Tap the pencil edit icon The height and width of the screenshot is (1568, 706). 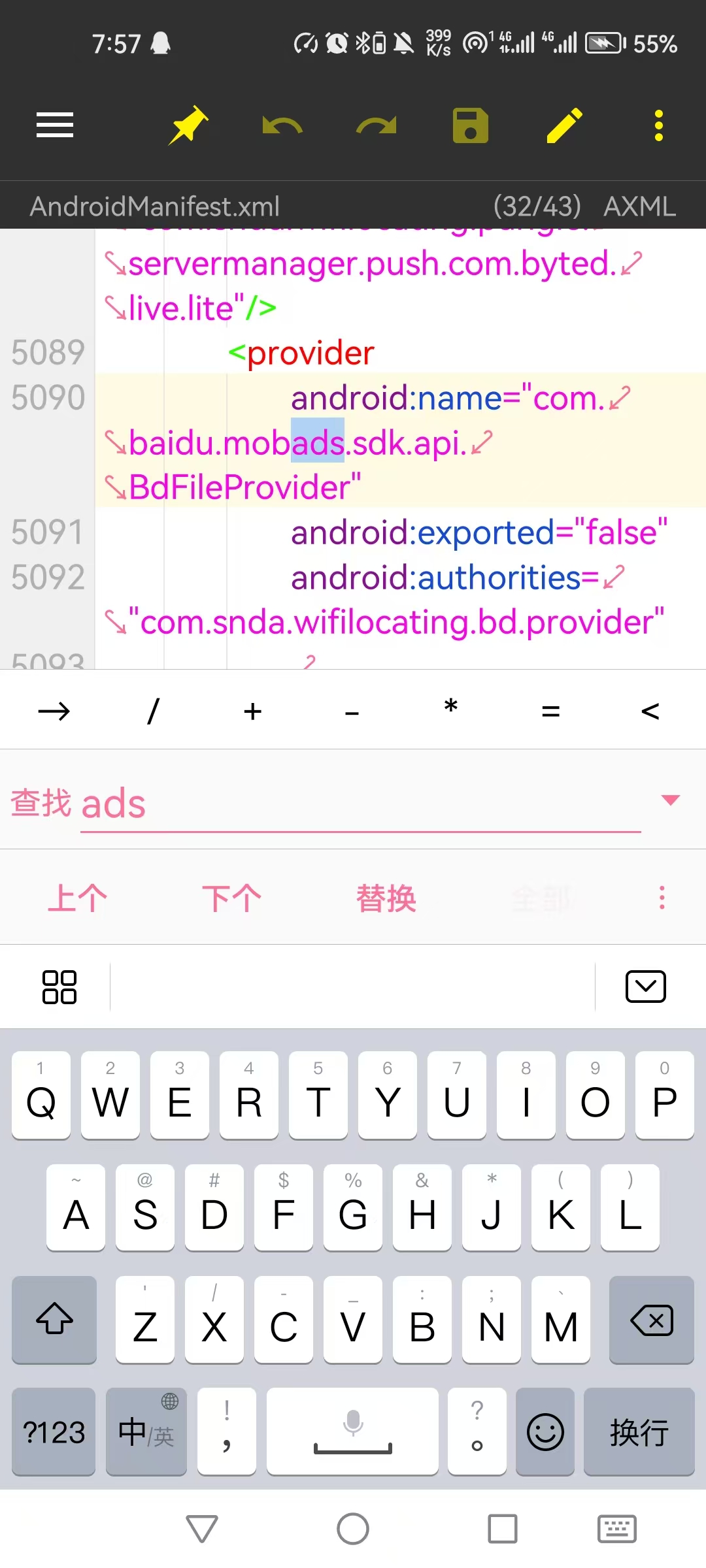564,125
